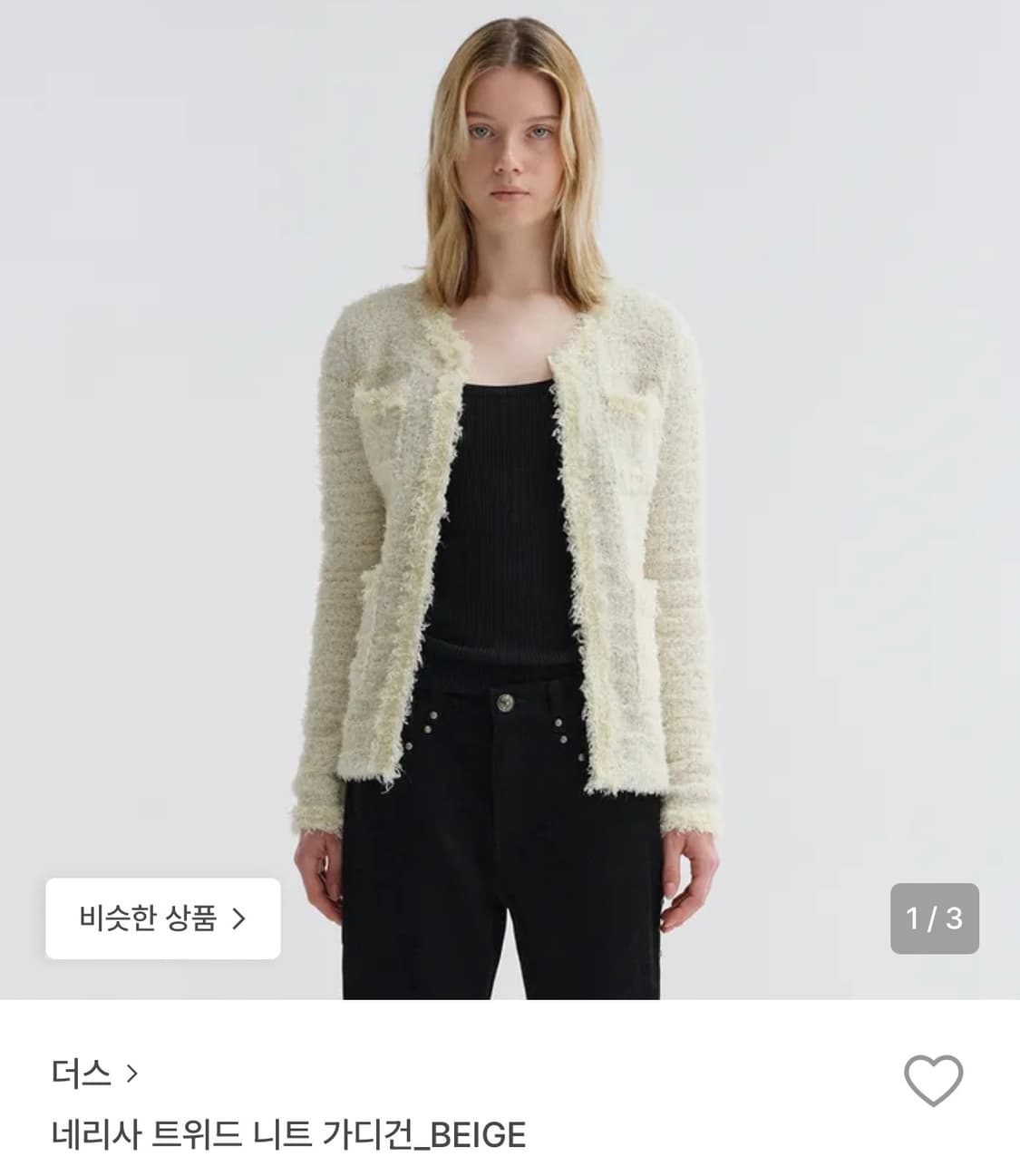Click the chevron on the similar products button
Image resolution: width=1020 pixels, height=1176 pixels.
click(240, 919)
